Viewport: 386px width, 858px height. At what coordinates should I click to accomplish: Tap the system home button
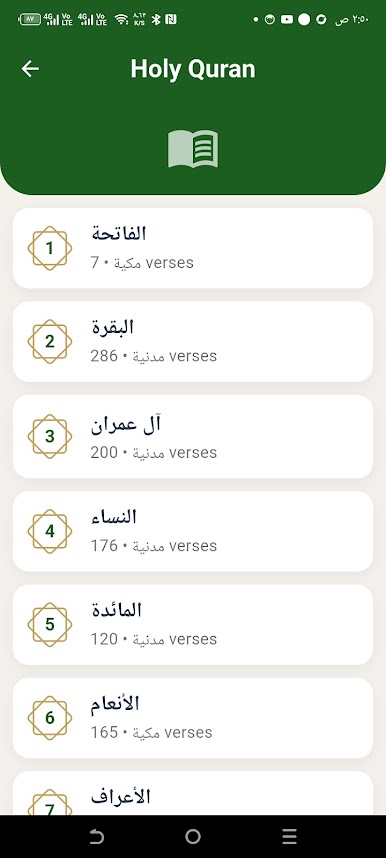193,836
